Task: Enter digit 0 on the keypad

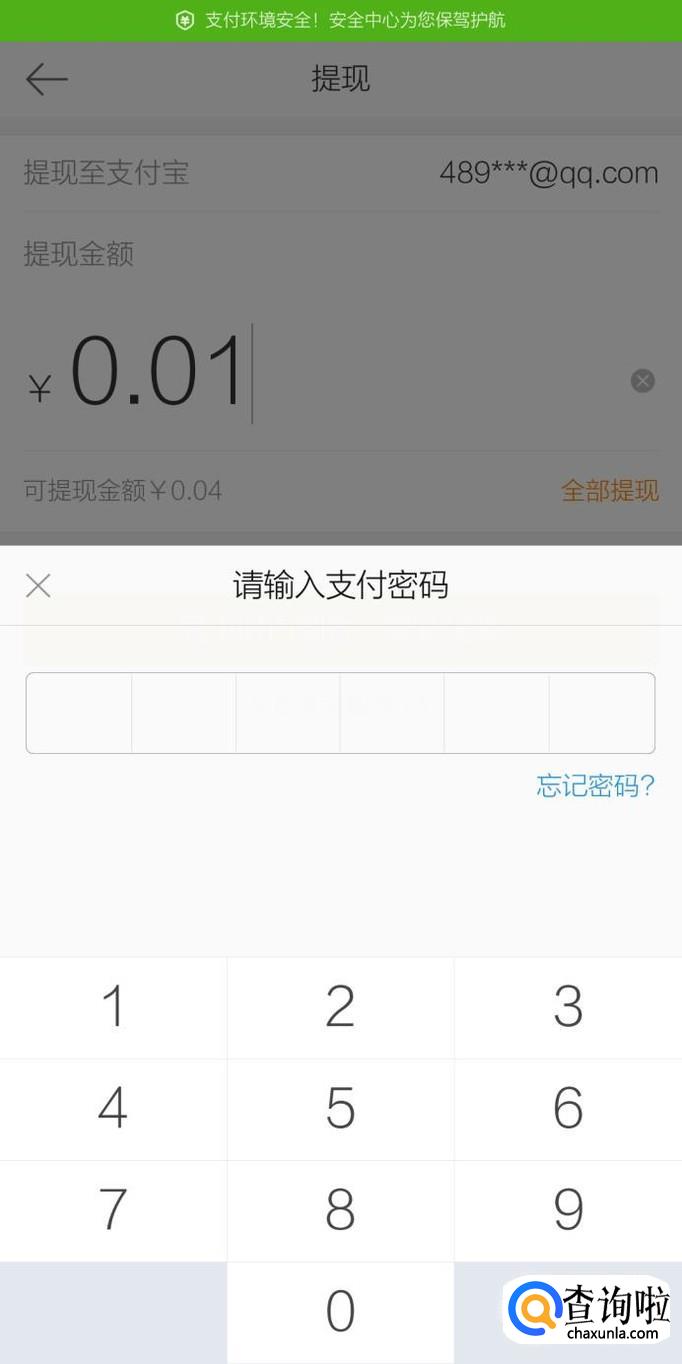Action: 340,1312
